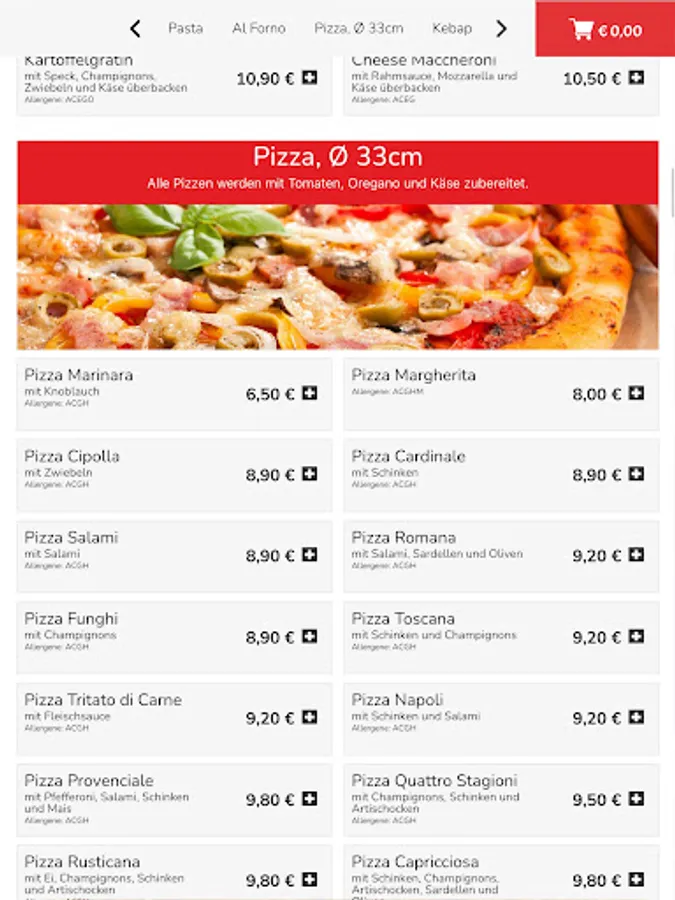Viewport: 675px width, 900px height.
Task: Add Pizza Funghi to the cart
Action: (x=310, y=637)
